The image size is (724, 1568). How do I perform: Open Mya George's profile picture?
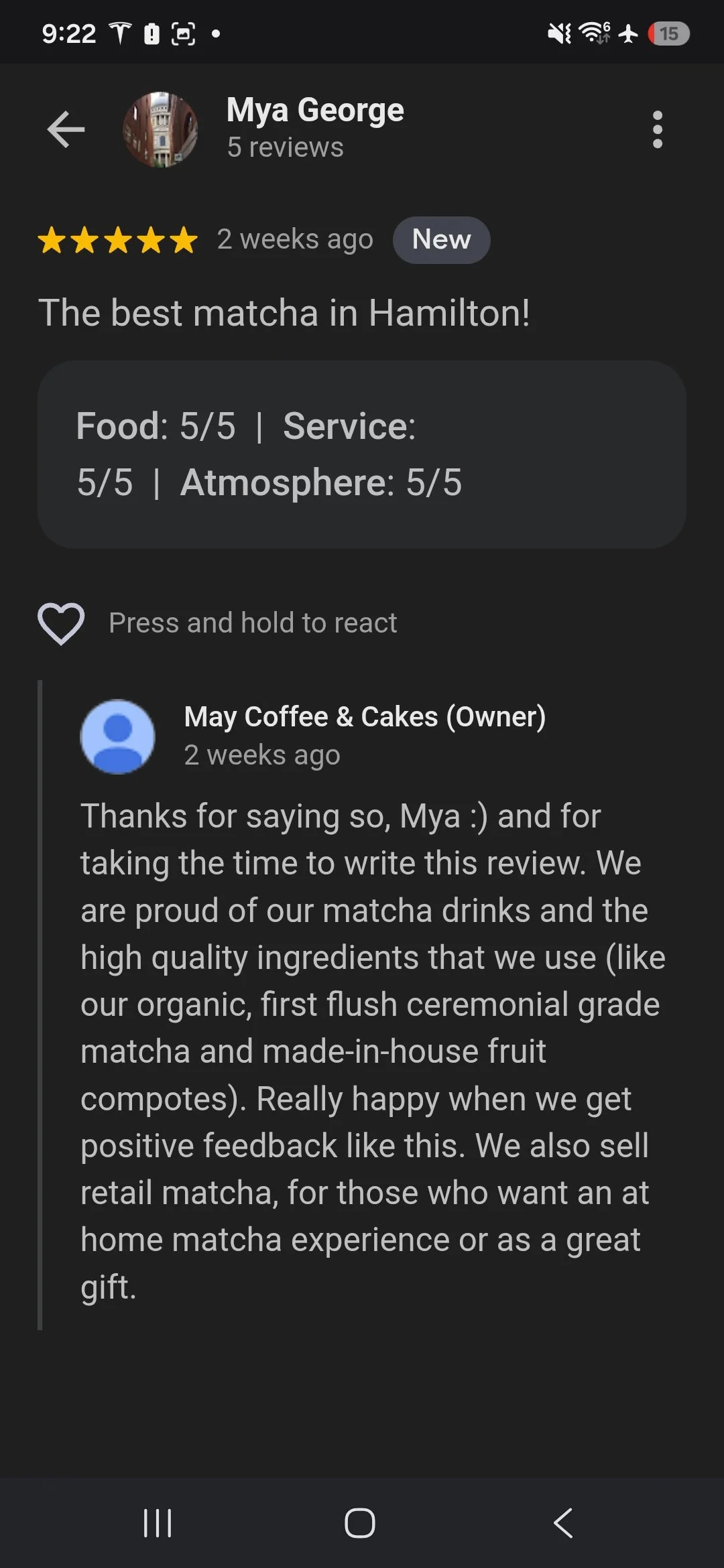(160, 129)
